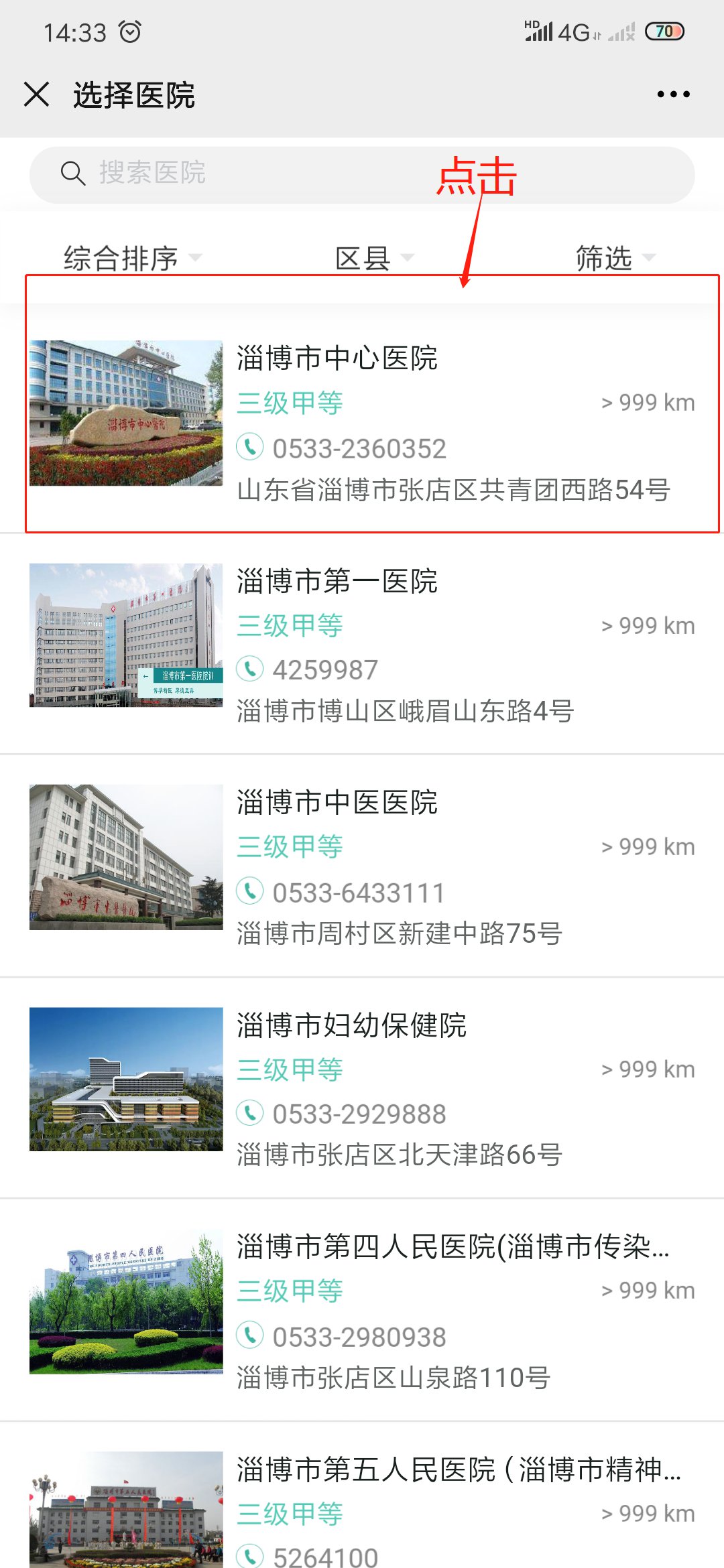Tap the 搜索医院 search field
The image size is (724, 1568).
coord(362,174)
